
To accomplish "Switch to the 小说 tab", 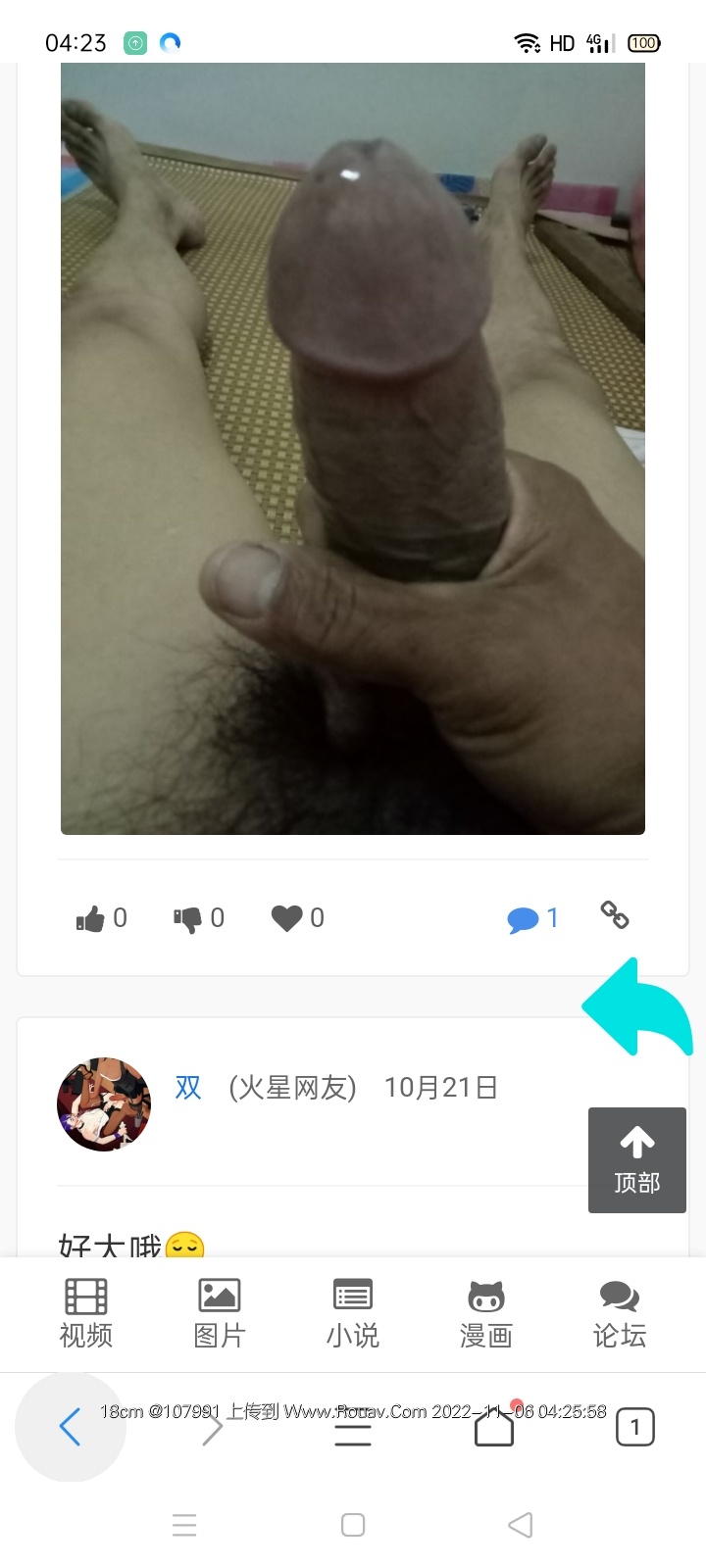I will 353,1313.
